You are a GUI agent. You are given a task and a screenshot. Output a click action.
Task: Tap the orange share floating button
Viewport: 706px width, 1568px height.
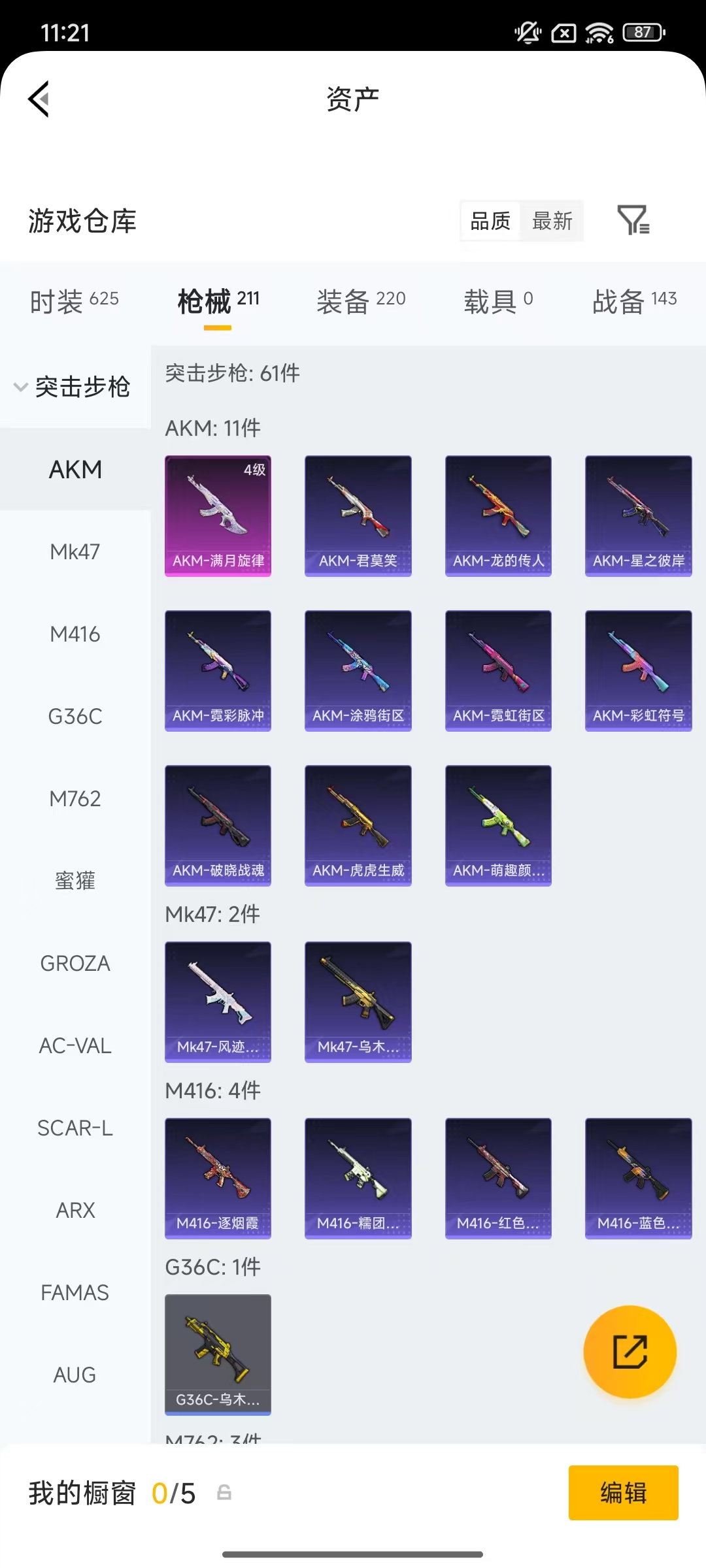[x=630, y=1352]
